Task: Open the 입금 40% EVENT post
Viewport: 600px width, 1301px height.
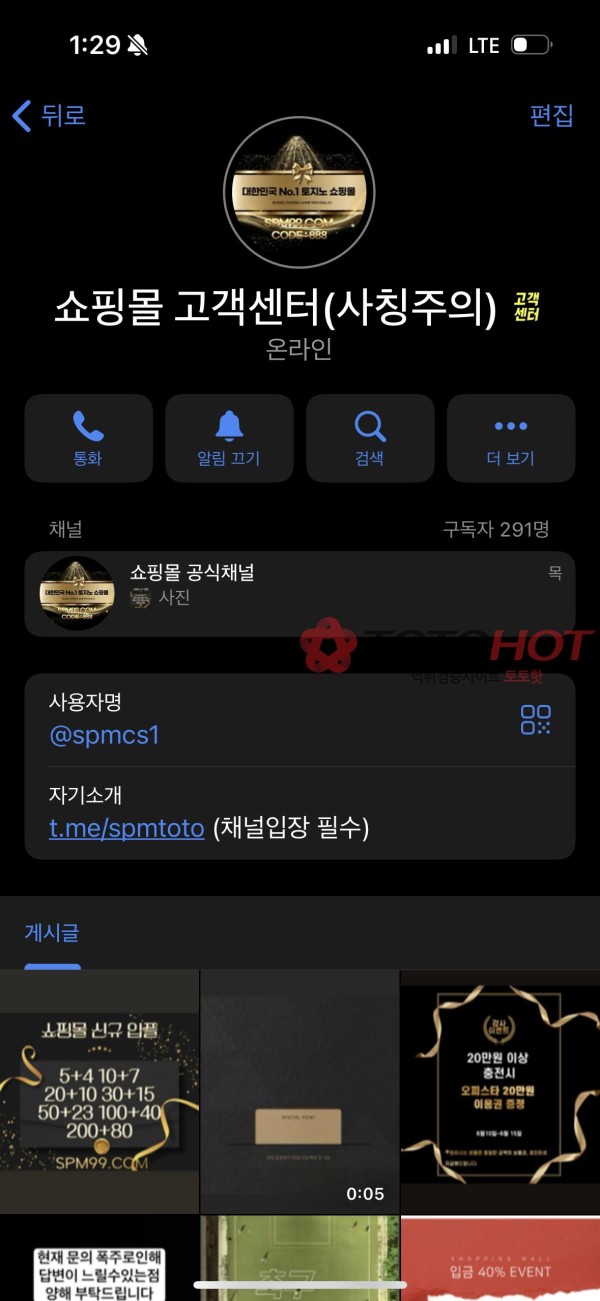Action: pos(500,1258)
